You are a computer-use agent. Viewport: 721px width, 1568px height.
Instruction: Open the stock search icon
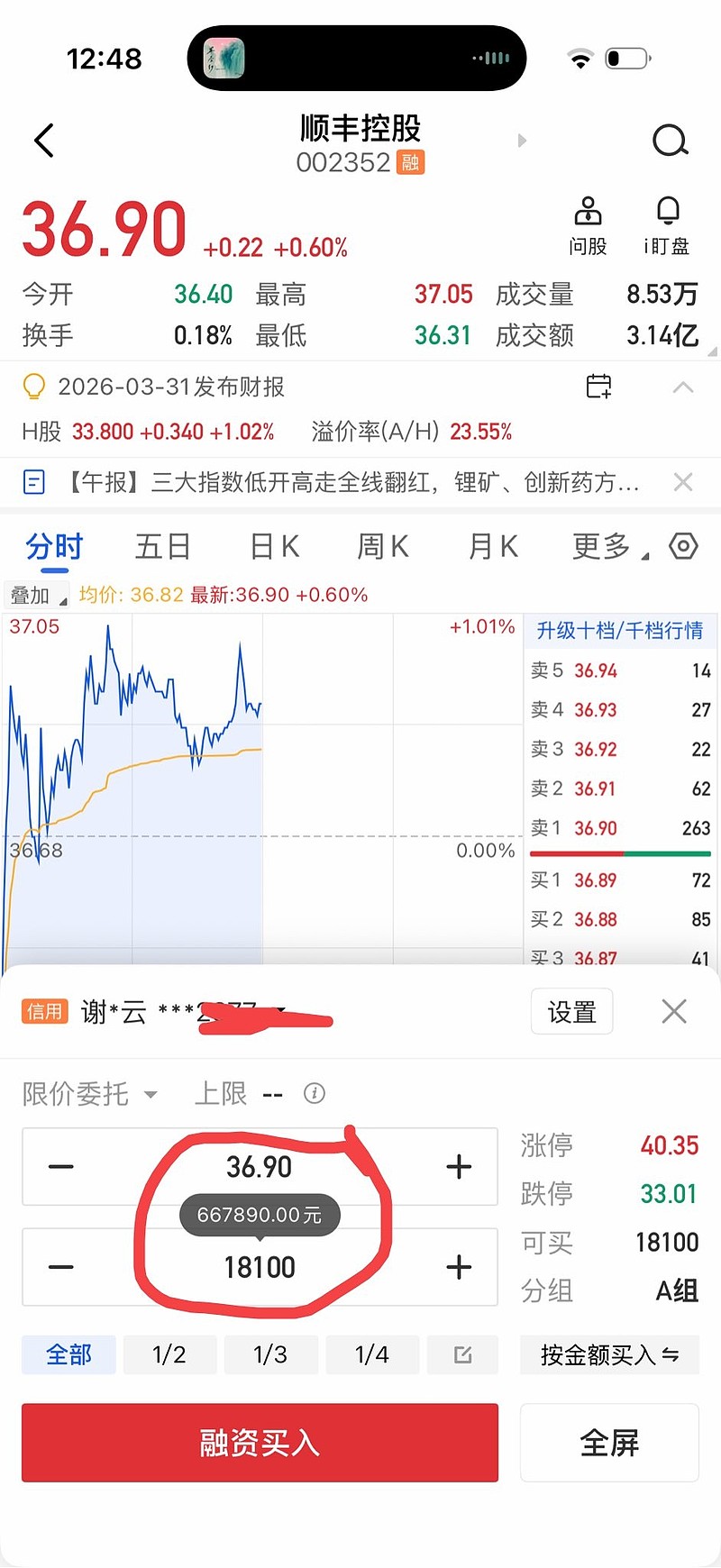(x=670, y=140)
